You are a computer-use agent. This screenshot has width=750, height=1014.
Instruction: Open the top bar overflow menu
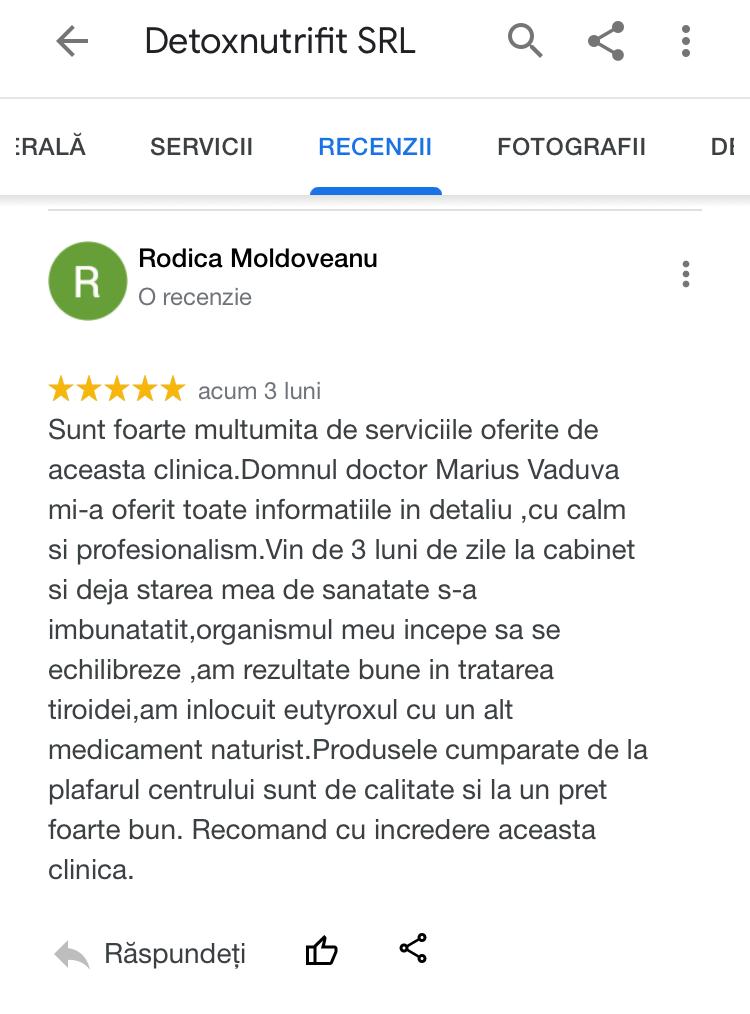click(686, 41)
